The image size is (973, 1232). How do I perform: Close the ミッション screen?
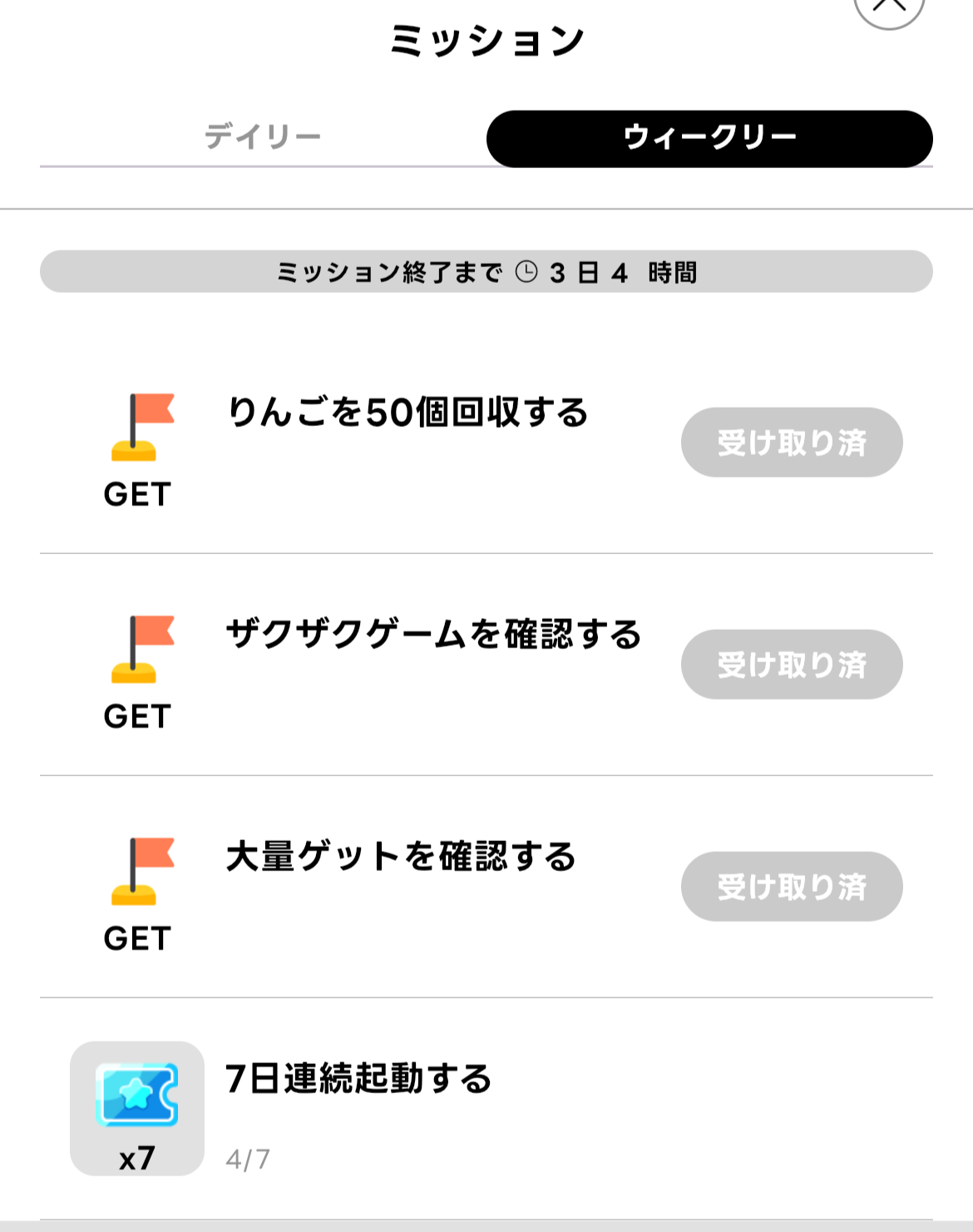(888, 7)
